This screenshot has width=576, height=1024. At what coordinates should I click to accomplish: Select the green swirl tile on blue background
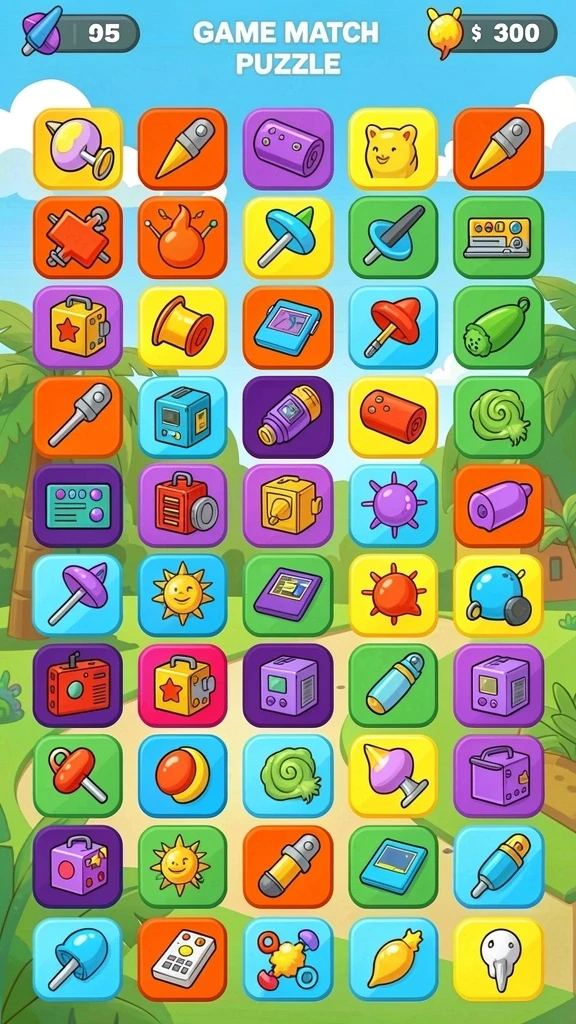coord(288,775)
